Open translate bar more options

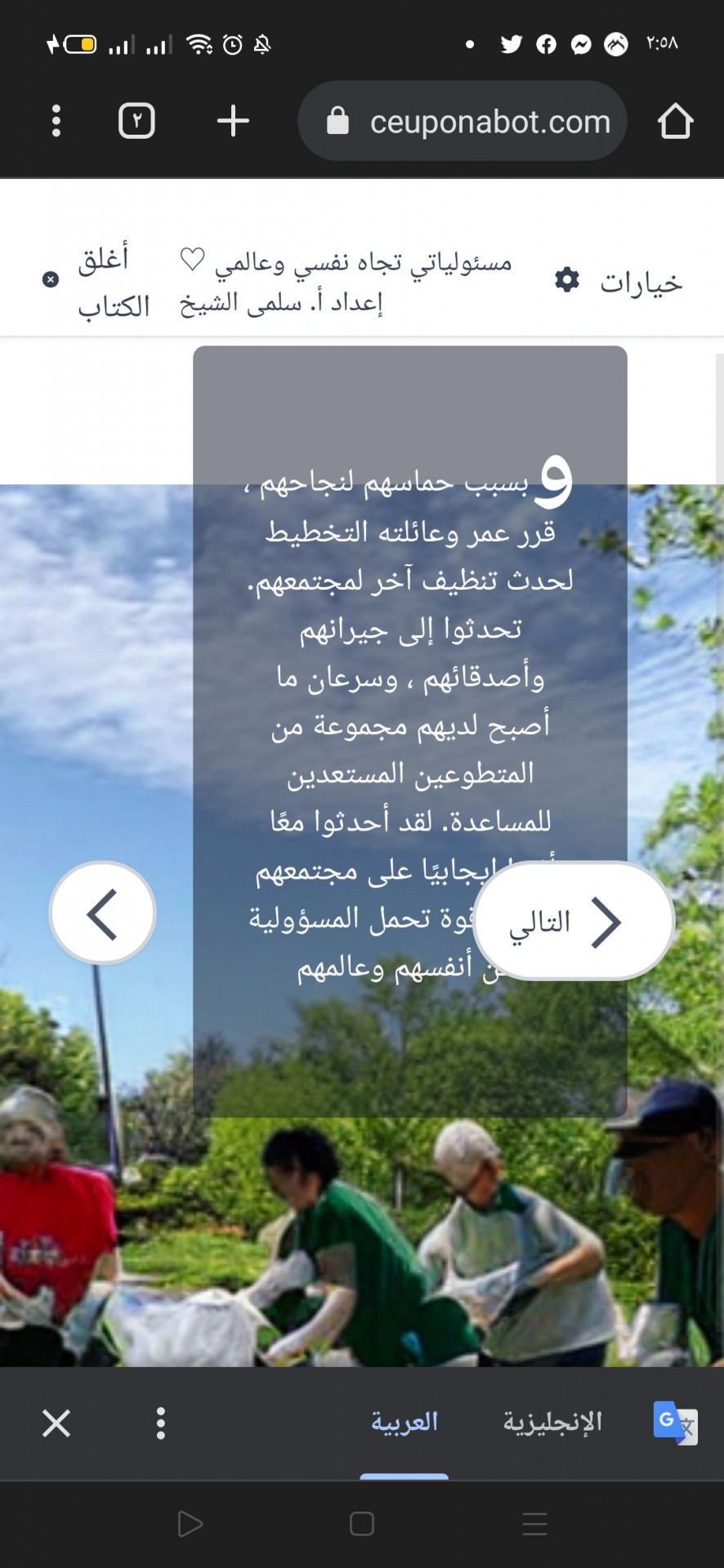tap(161, 1423)
